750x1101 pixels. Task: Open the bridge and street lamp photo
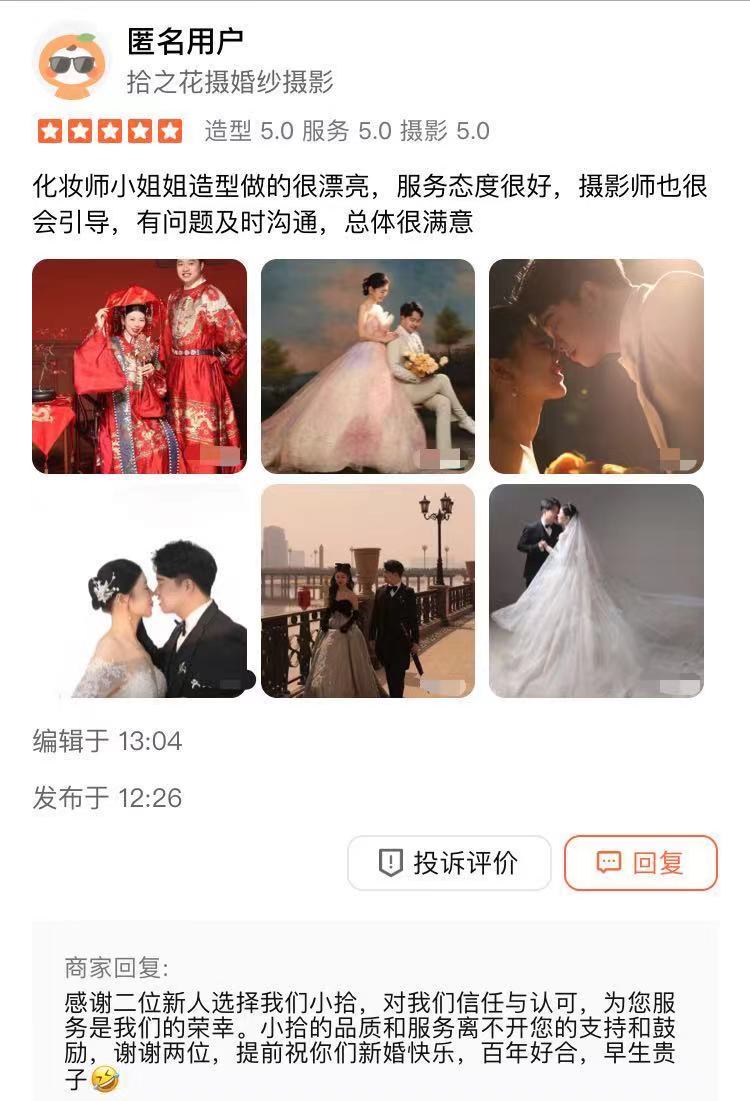[368, 591]
